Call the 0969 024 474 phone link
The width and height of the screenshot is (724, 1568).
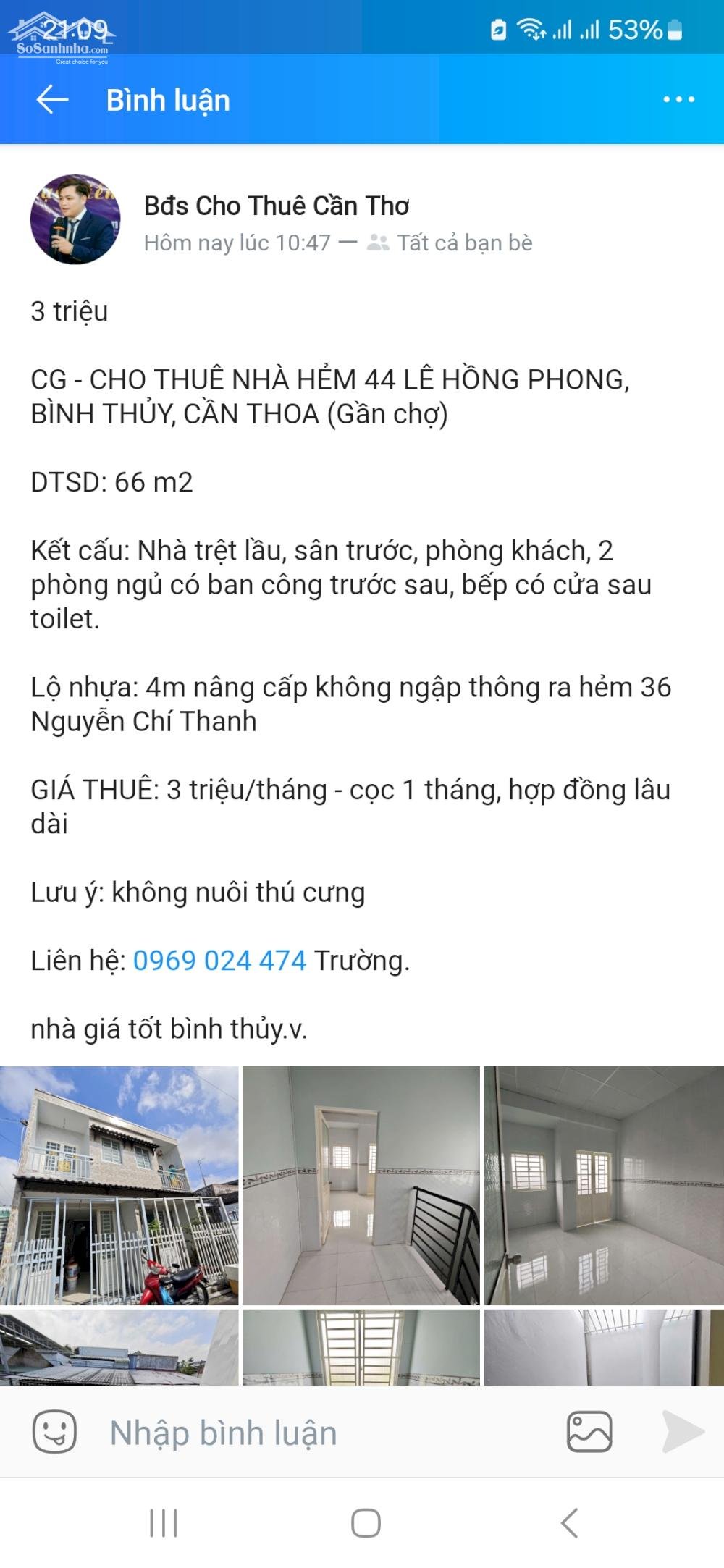219,962
